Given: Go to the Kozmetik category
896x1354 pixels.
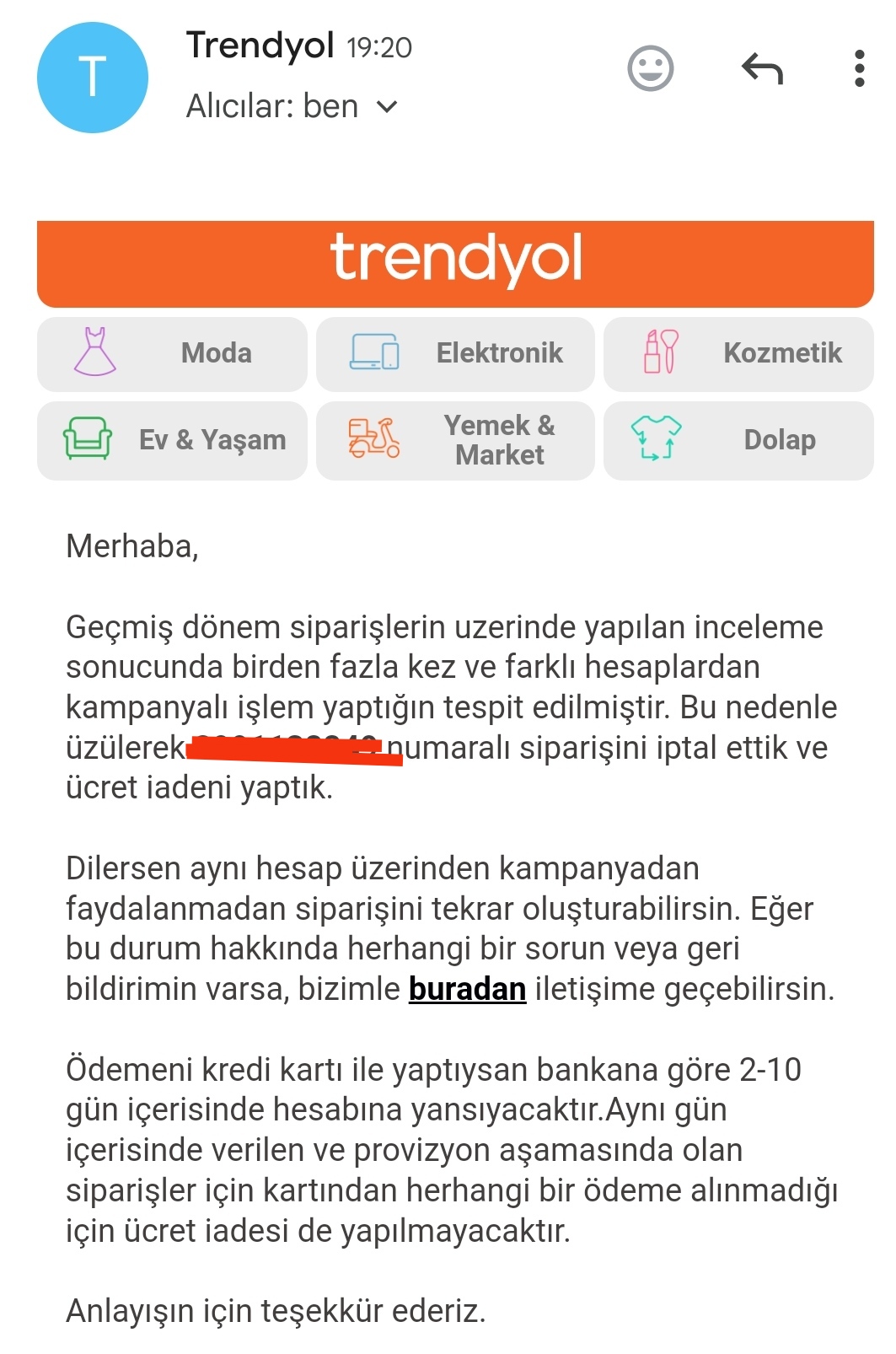Looking at the screenshot, I should (738, 354).
